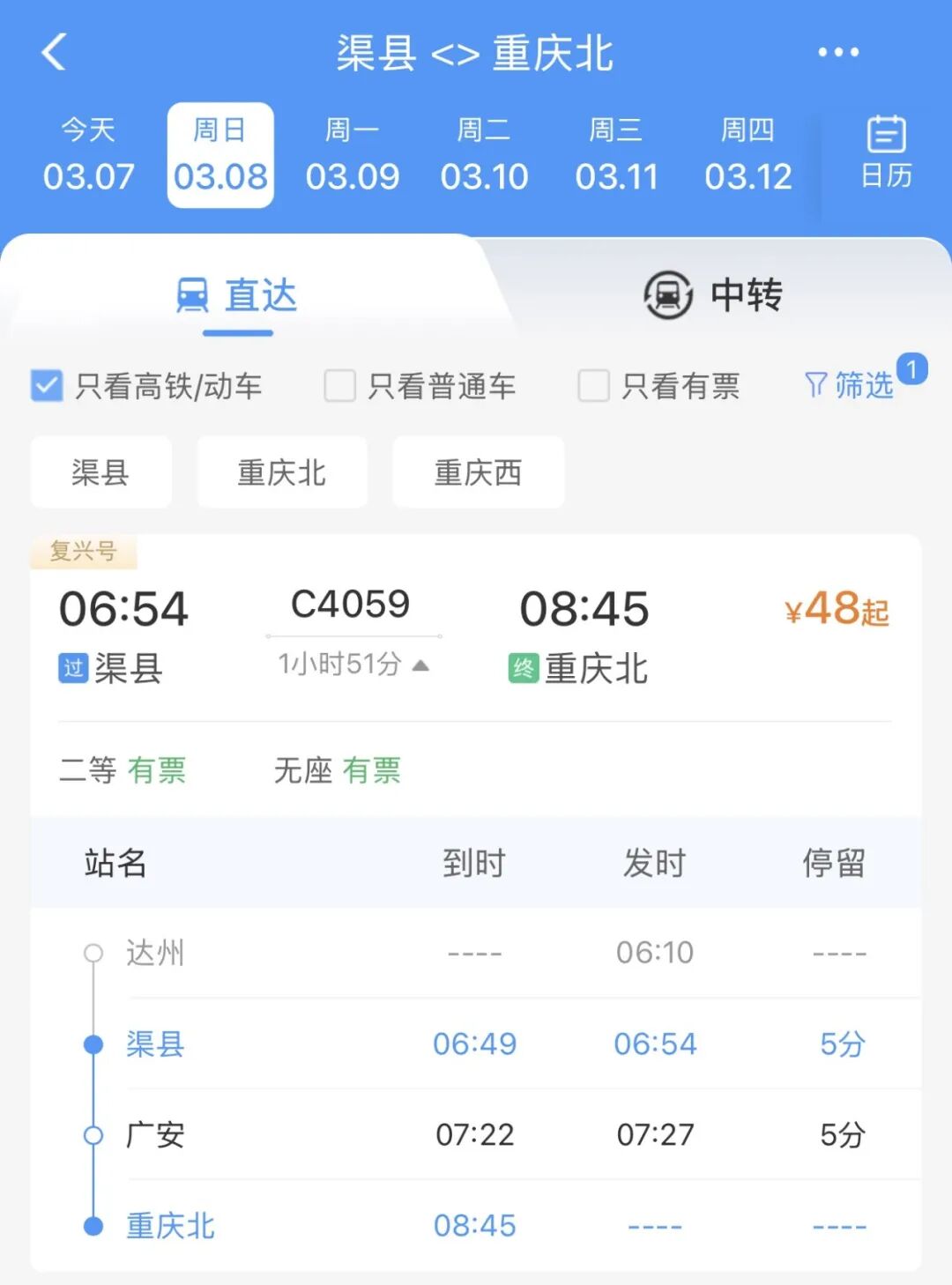Click the green 终 badge beside 重庆北
This screenshot has height=1285, width=952.
coord(523,669)
